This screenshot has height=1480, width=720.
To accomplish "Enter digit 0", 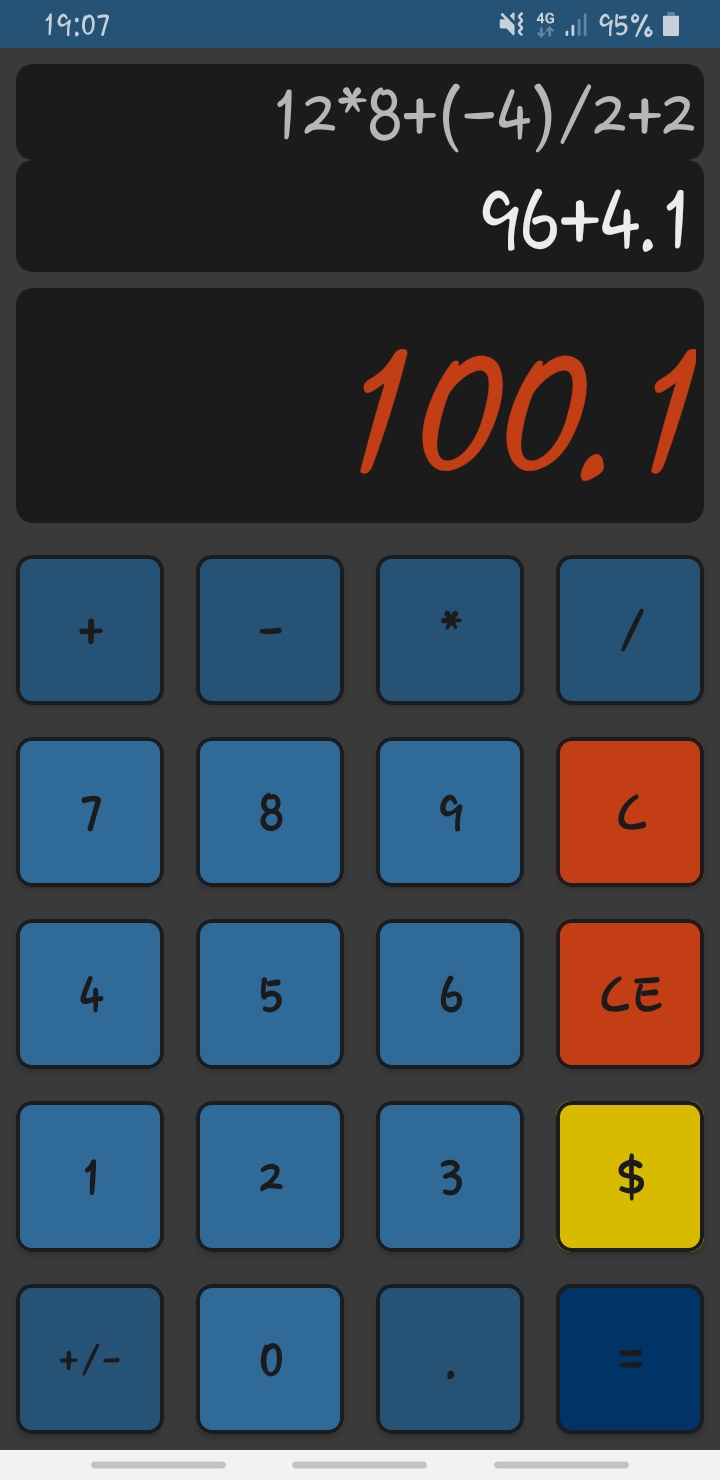I will [270, 1359].
